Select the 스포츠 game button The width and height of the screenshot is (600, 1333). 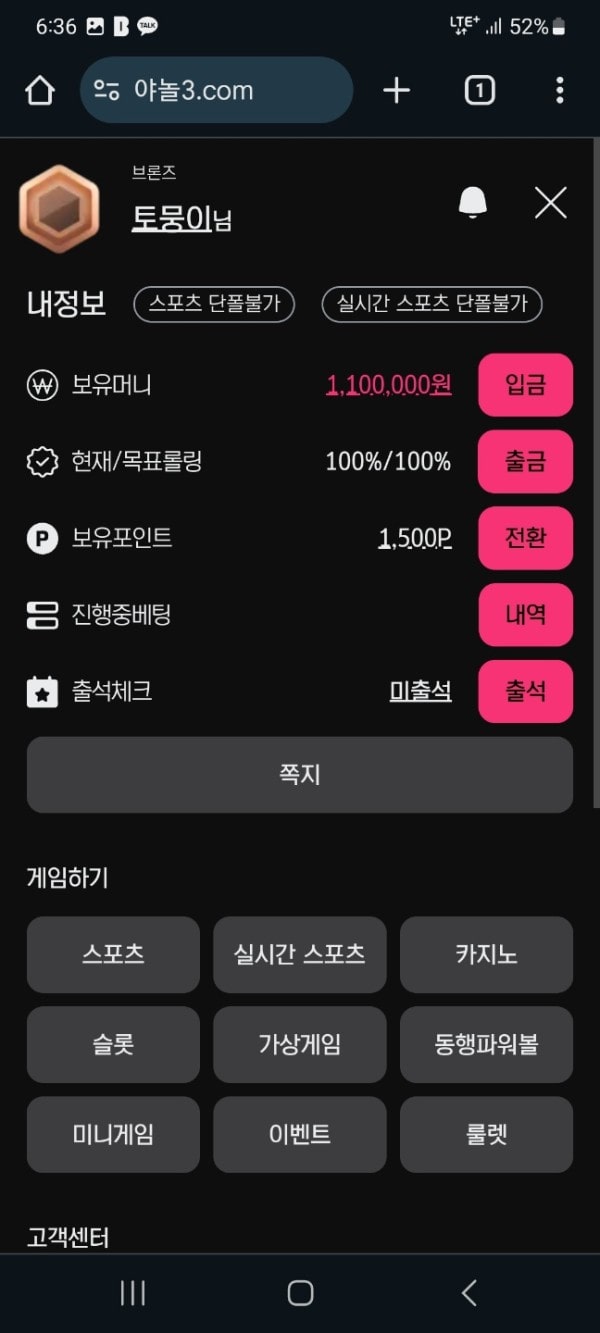tap(113, 954)
